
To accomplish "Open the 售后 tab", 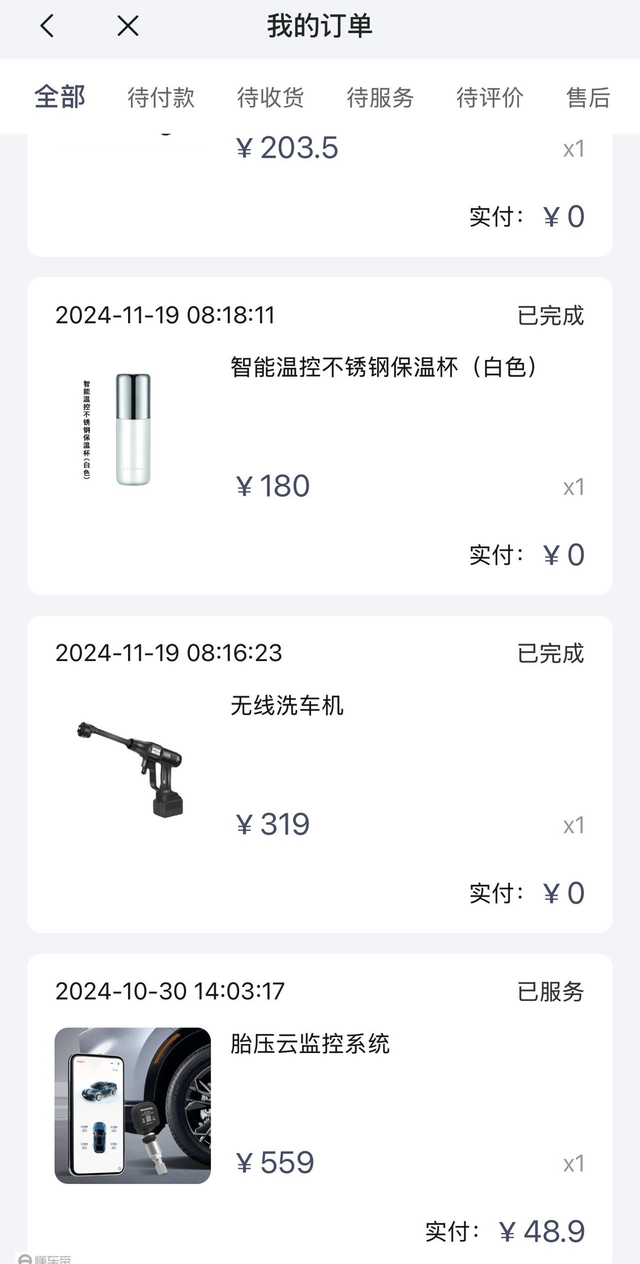I will pos(588,97).
